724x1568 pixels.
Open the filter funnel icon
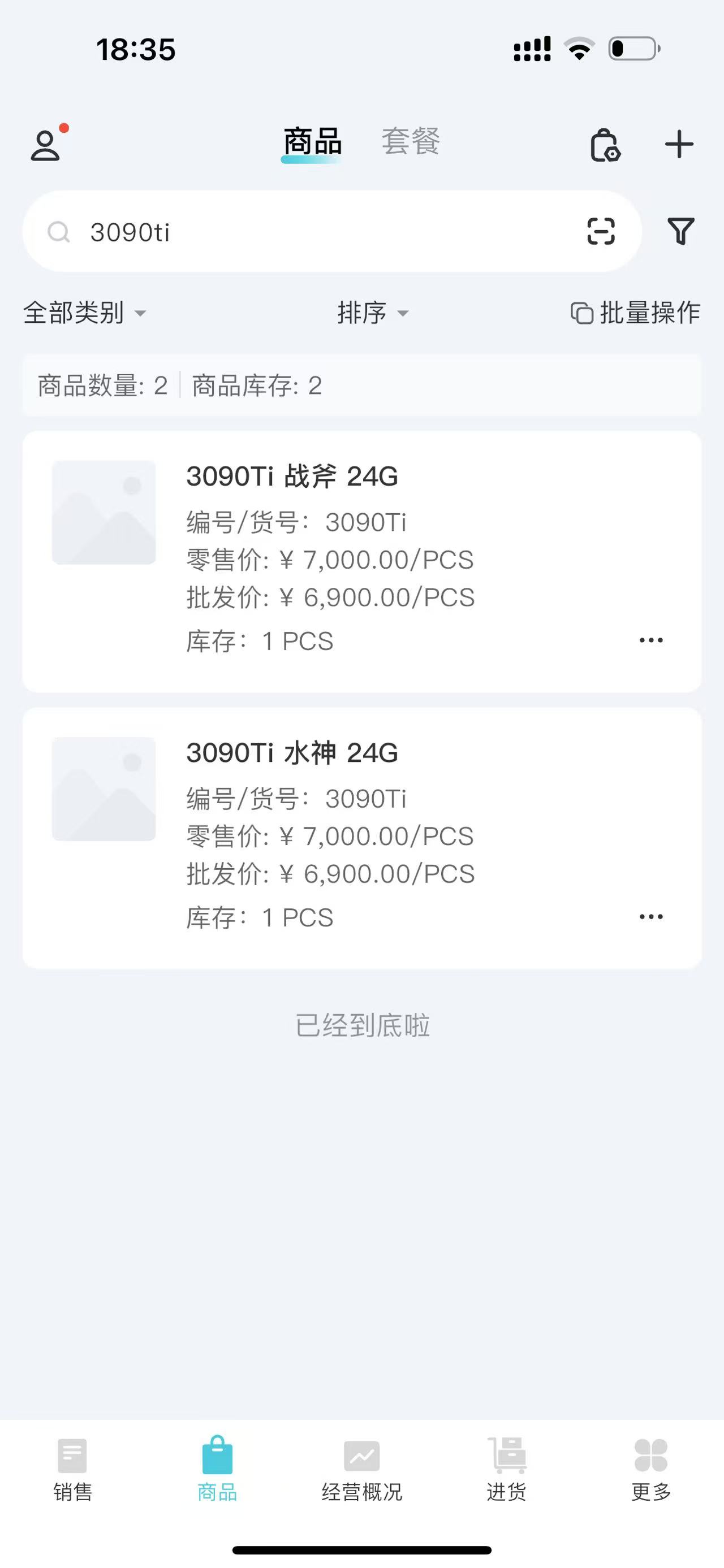(681, 231)
